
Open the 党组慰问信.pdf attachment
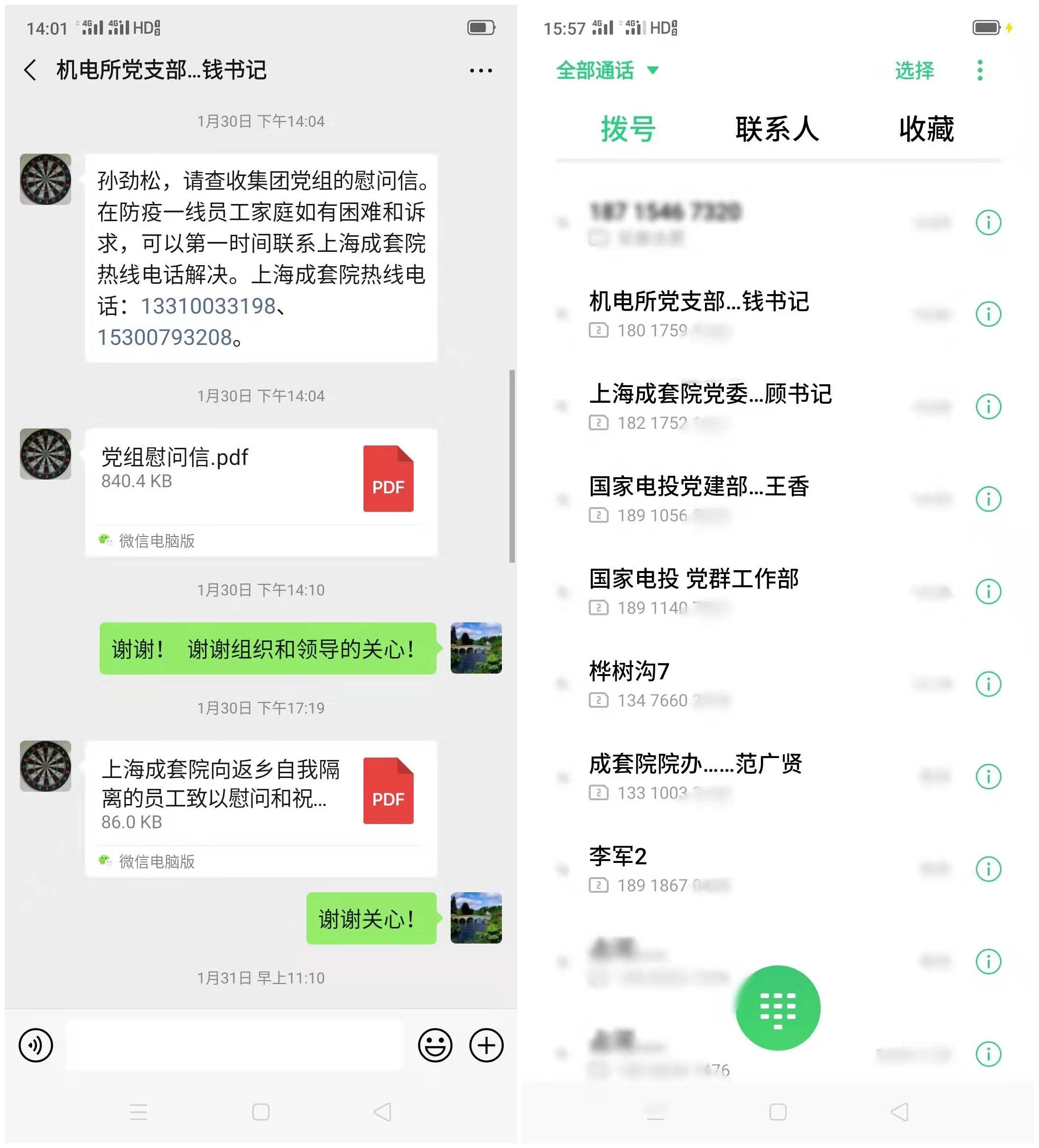261,478
